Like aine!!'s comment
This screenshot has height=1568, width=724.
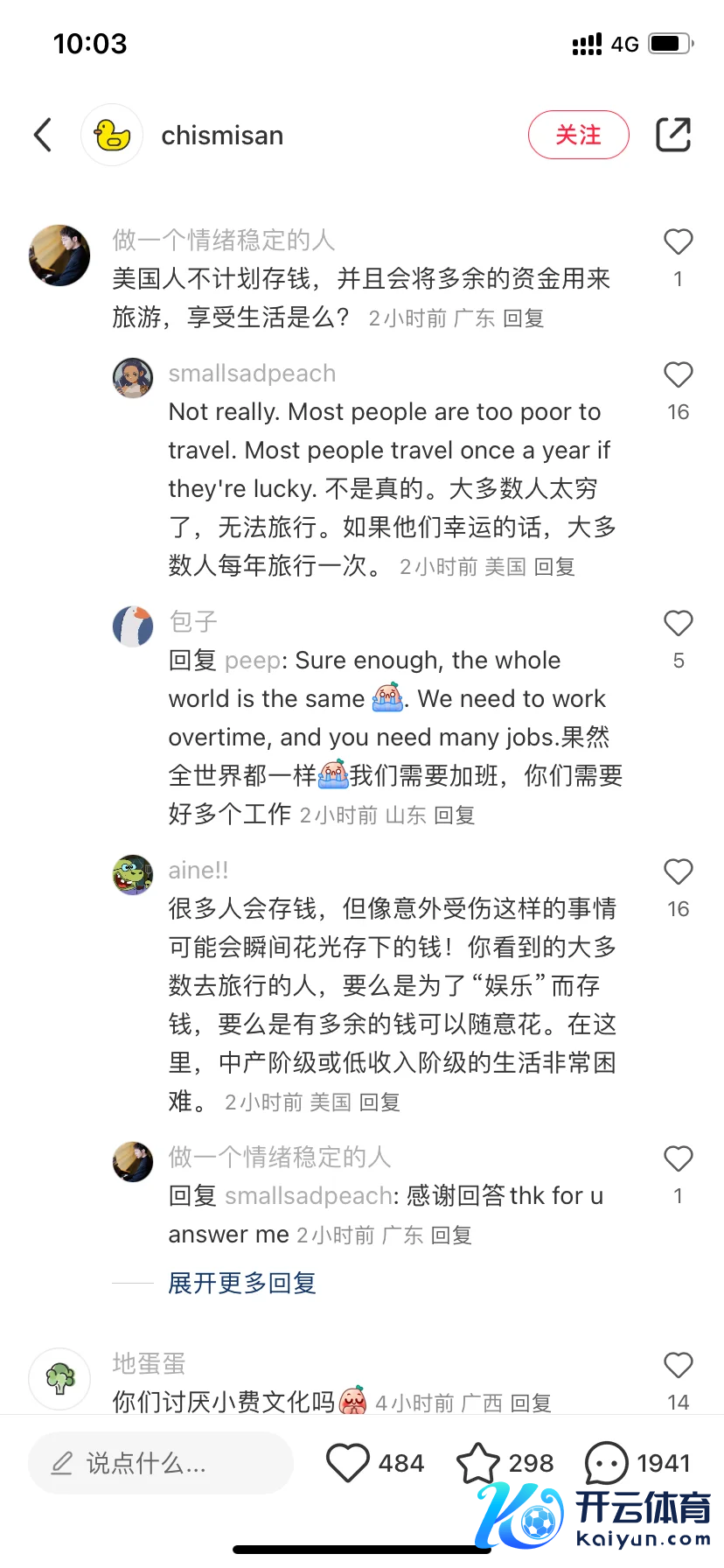[x=678, y=871]
